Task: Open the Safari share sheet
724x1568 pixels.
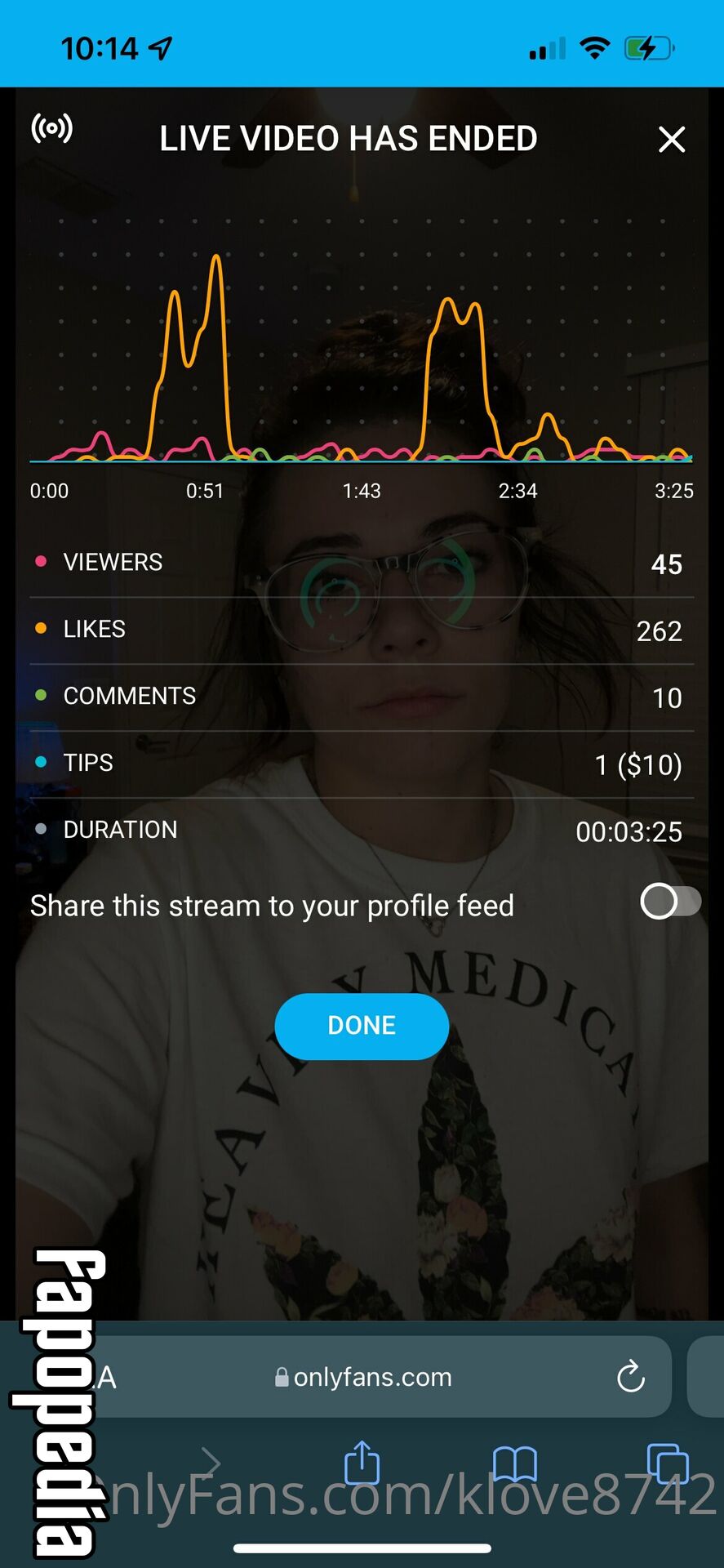Action: coord(362,1462)
